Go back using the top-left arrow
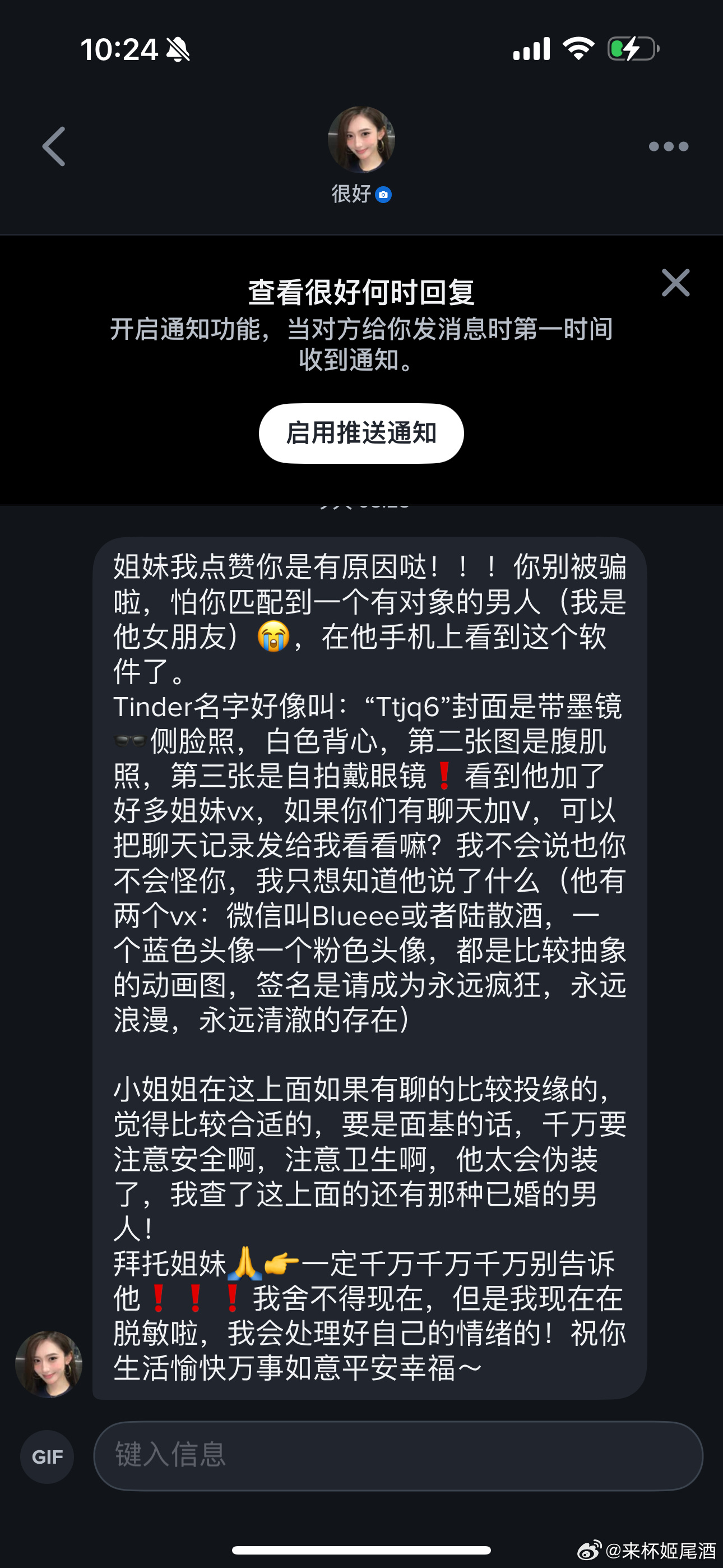The image size is (723, 1568). (54, 147)
